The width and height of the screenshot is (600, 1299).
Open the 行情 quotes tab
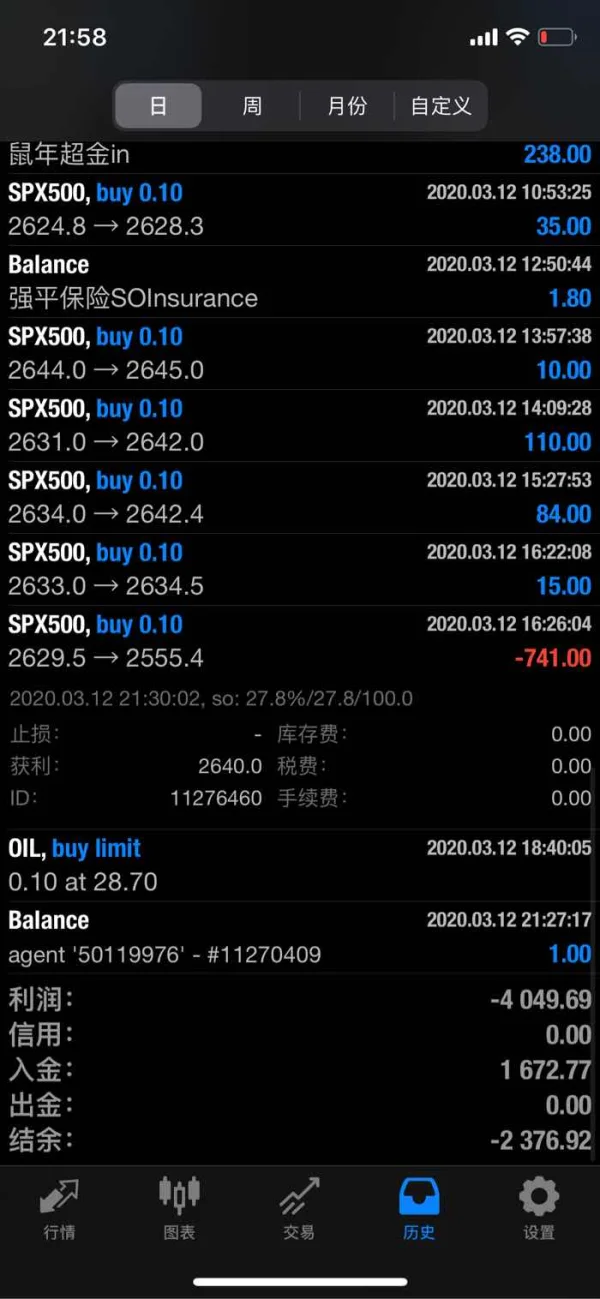click(x=60, y=1208)
